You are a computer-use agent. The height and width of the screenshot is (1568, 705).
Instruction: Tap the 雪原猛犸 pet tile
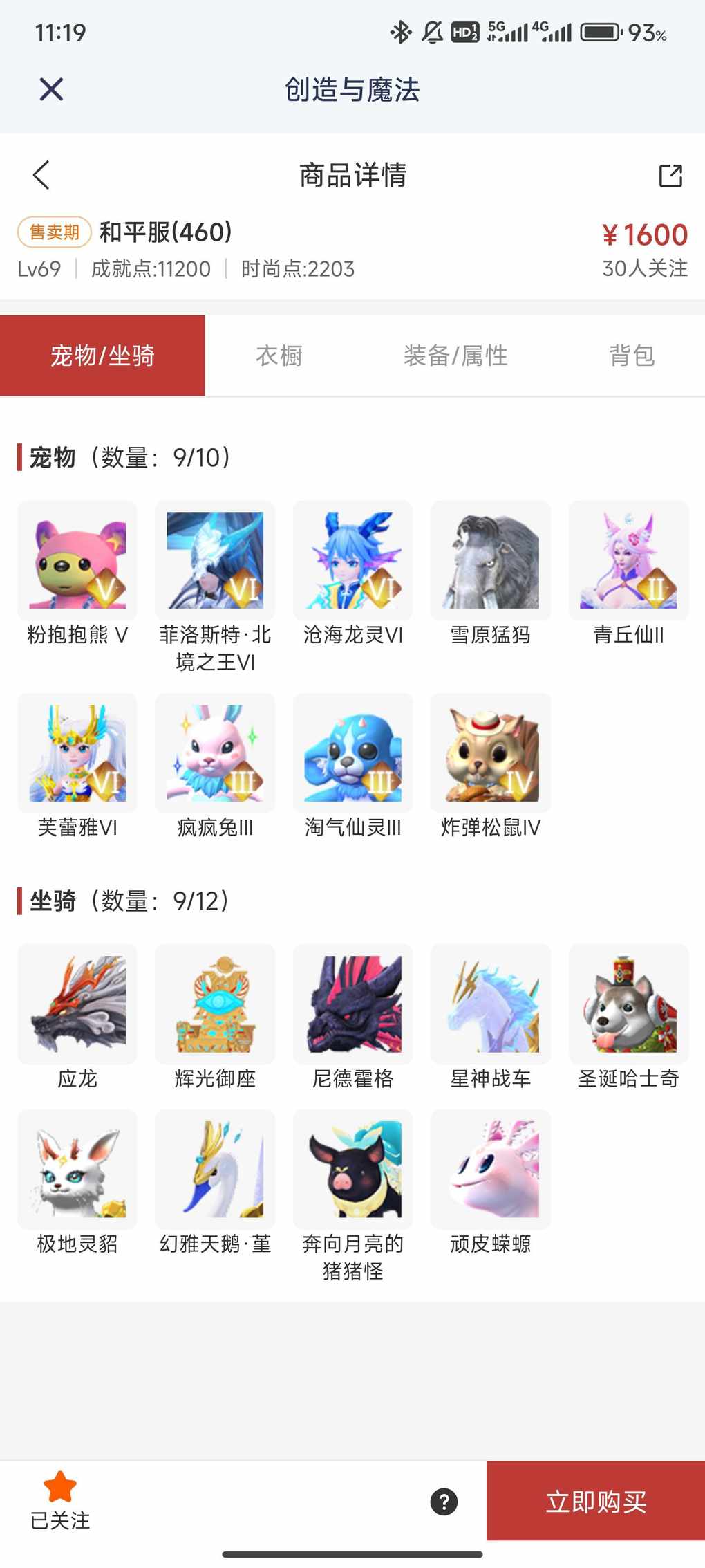tap(490, 560)
